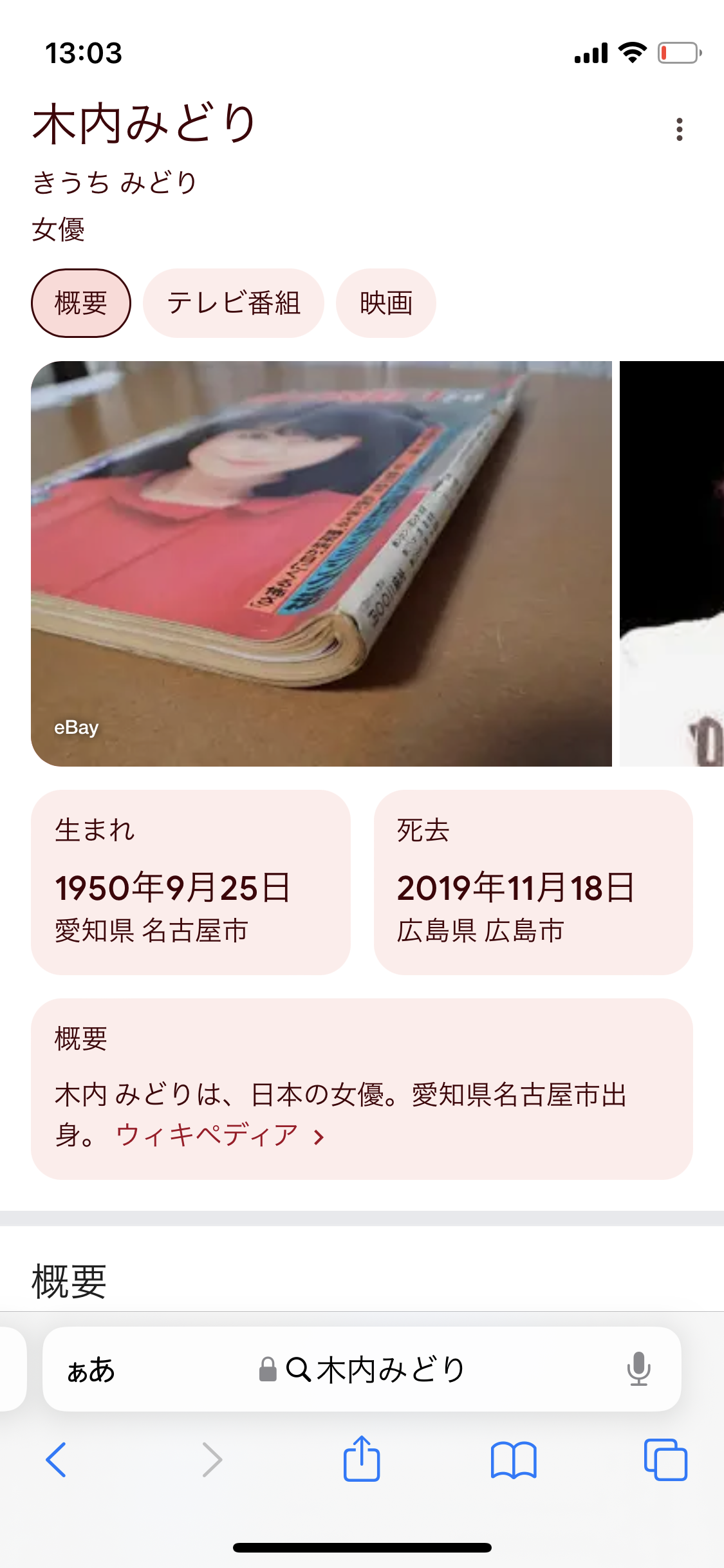The image size is (724, 1568).
Task: Start voice search with the microphone
Action: click(638, 1369)
